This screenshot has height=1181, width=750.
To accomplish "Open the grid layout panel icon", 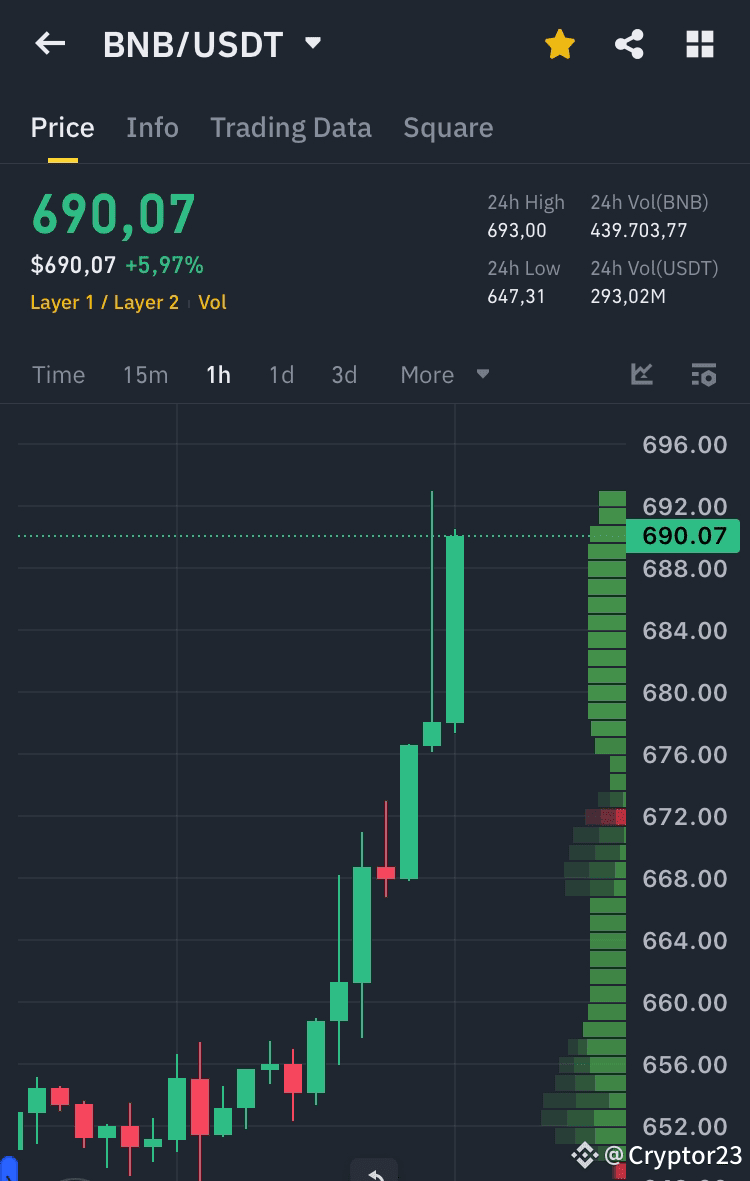I will [x=699, y=44].
